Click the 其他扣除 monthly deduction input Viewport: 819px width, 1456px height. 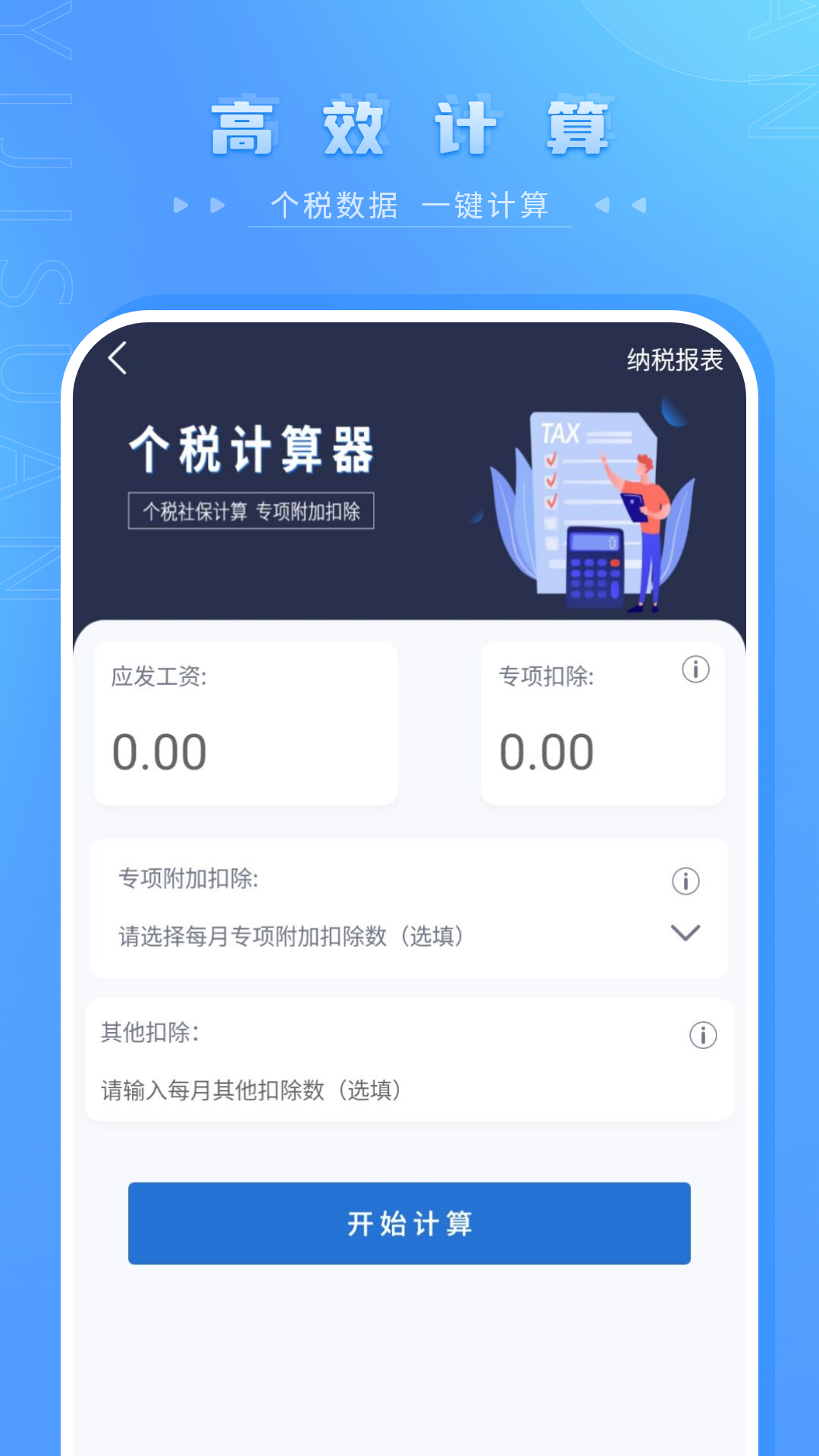point(250,1090)
